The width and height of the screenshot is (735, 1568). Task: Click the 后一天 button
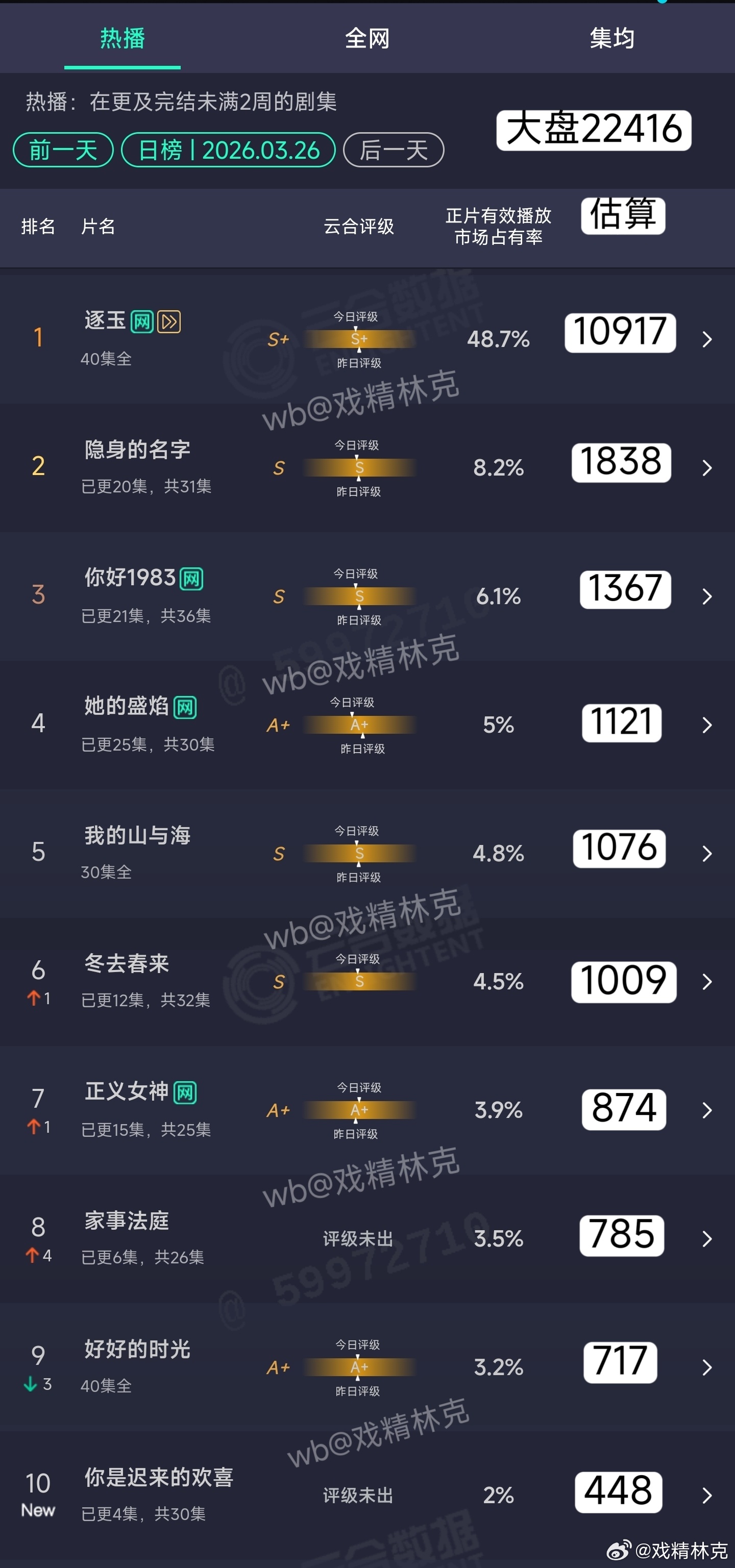pos(393,150)
